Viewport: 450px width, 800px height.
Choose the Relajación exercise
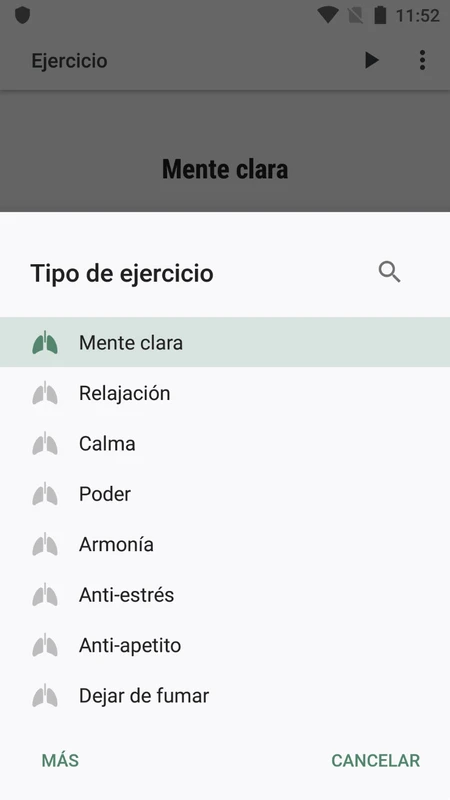point(225,393)
